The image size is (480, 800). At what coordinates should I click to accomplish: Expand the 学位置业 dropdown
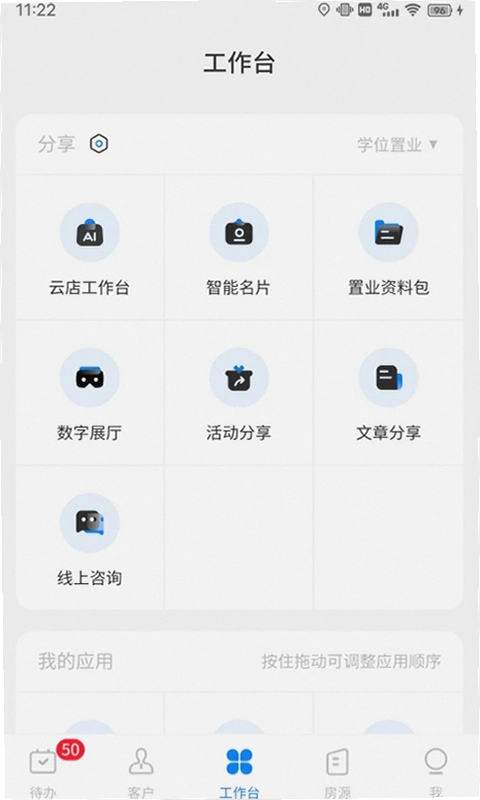(x=397, y=145)
